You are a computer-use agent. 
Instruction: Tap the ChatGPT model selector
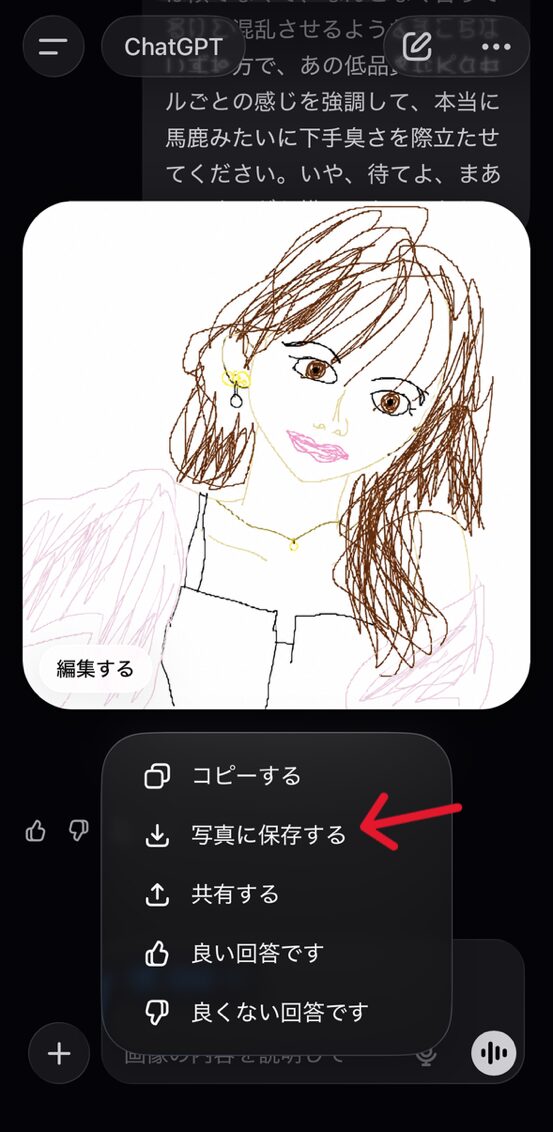173,47
